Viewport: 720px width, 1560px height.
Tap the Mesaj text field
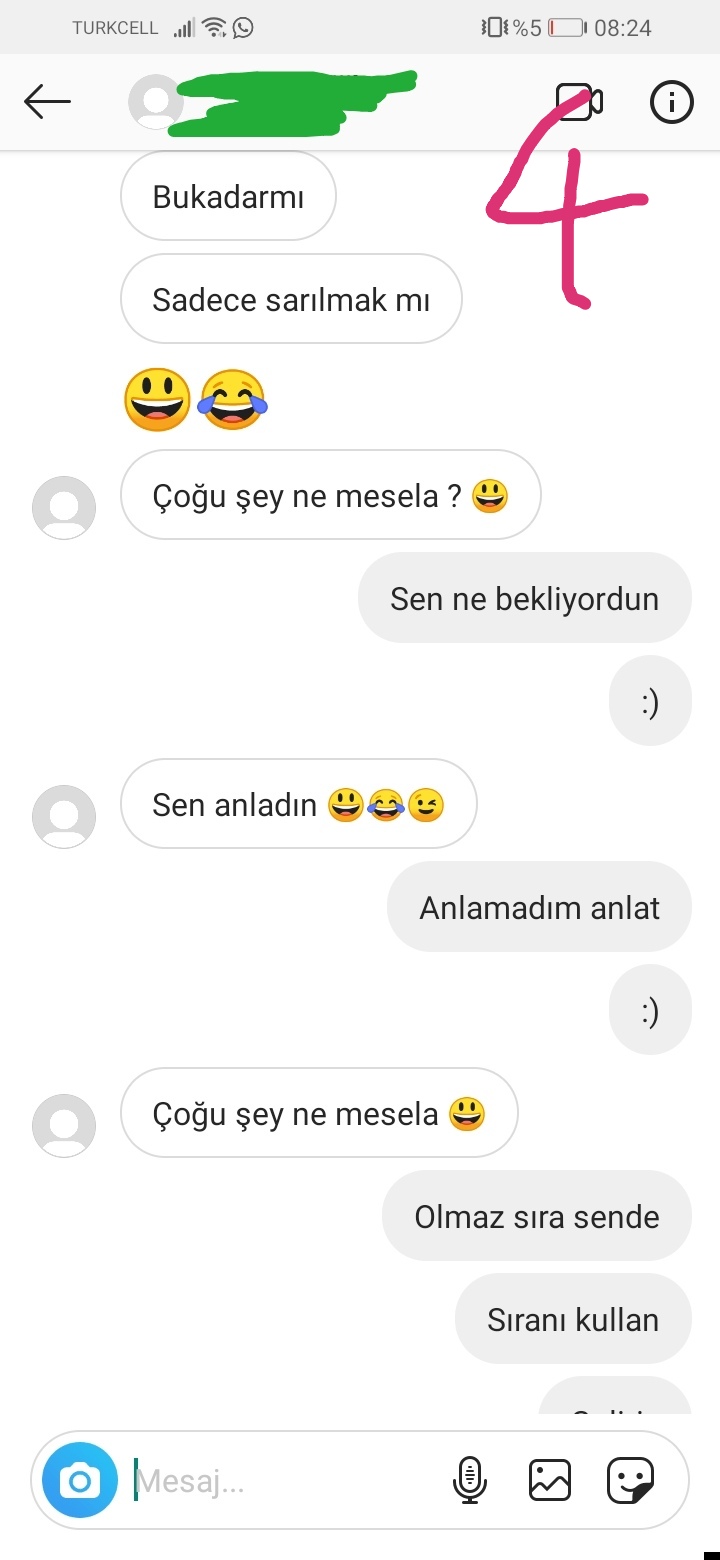[x=285, y=1480]
